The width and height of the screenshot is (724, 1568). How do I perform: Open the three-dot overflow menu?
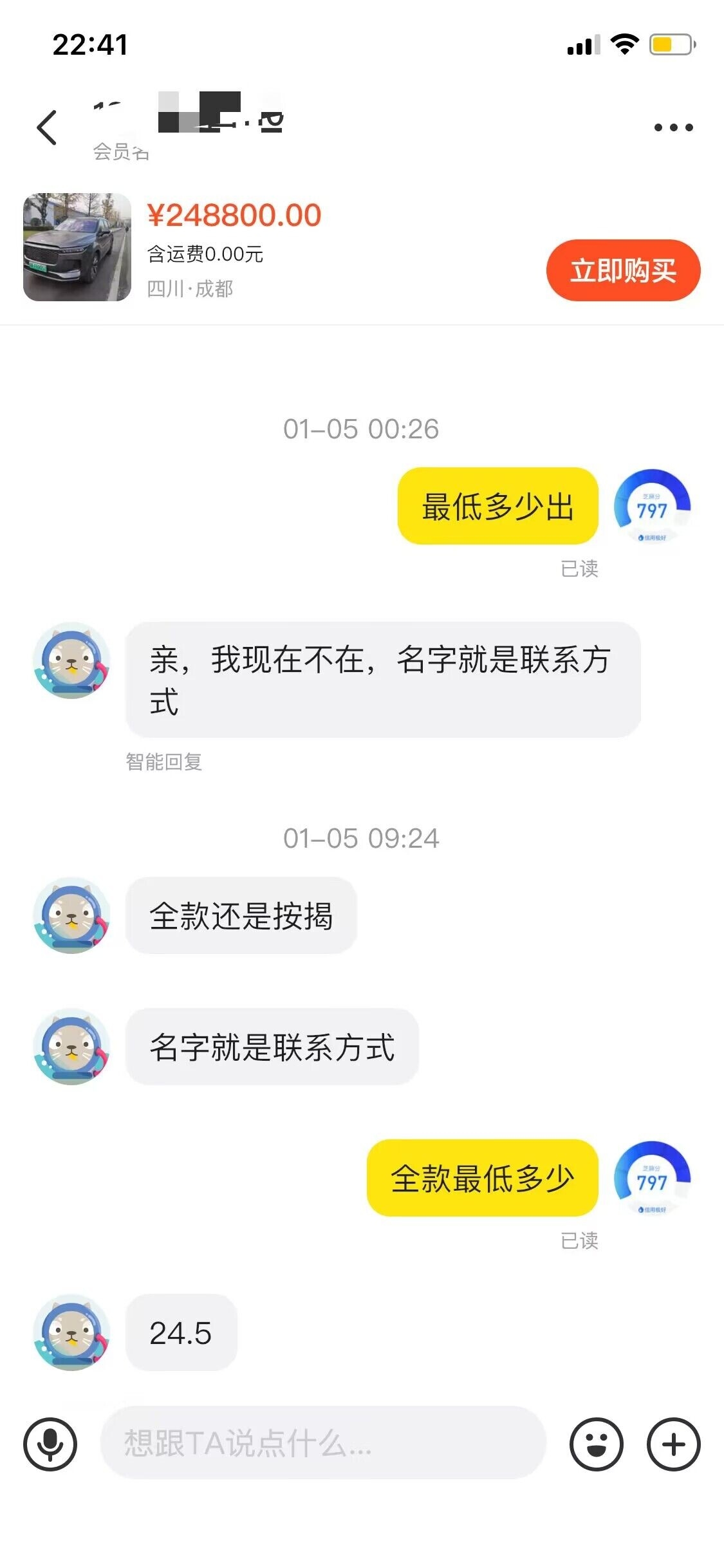(x=673, y=127)
